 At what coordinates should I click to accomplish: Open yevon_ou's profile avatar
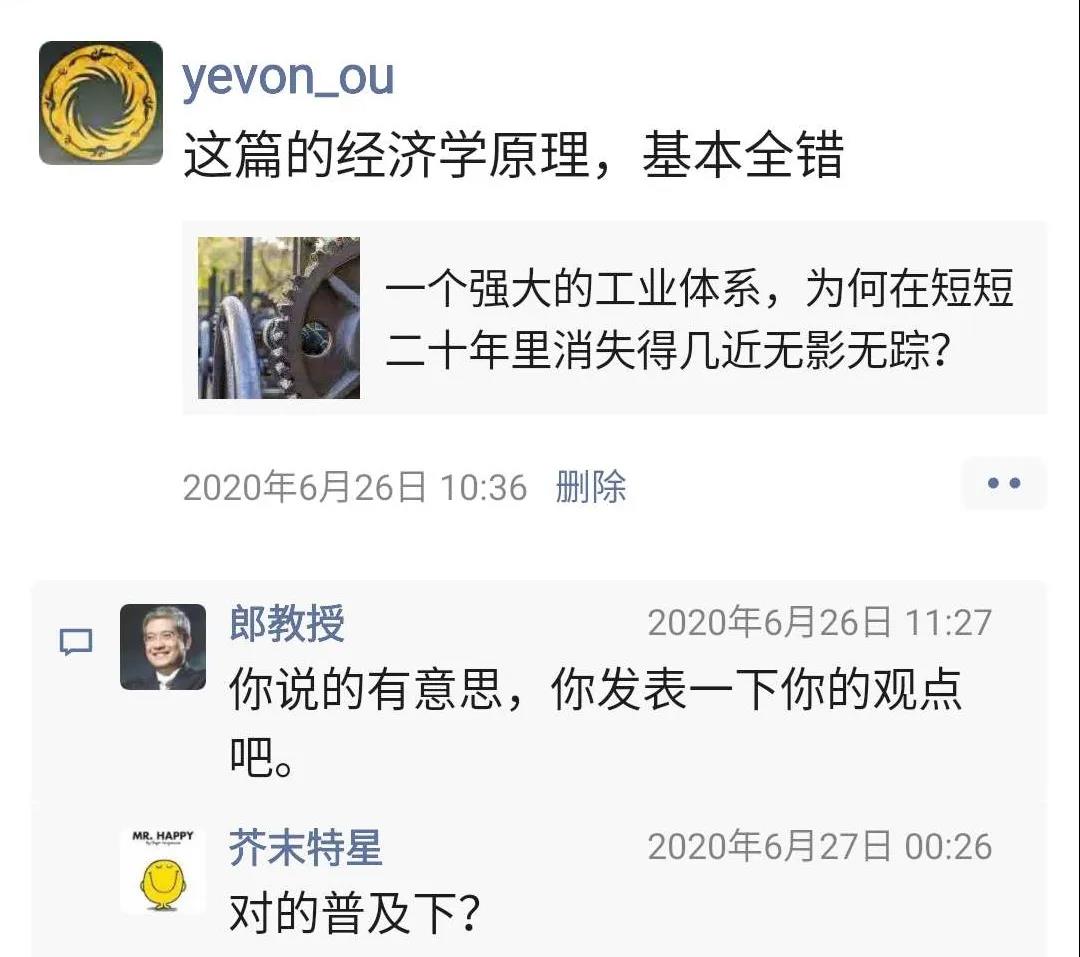100,103
